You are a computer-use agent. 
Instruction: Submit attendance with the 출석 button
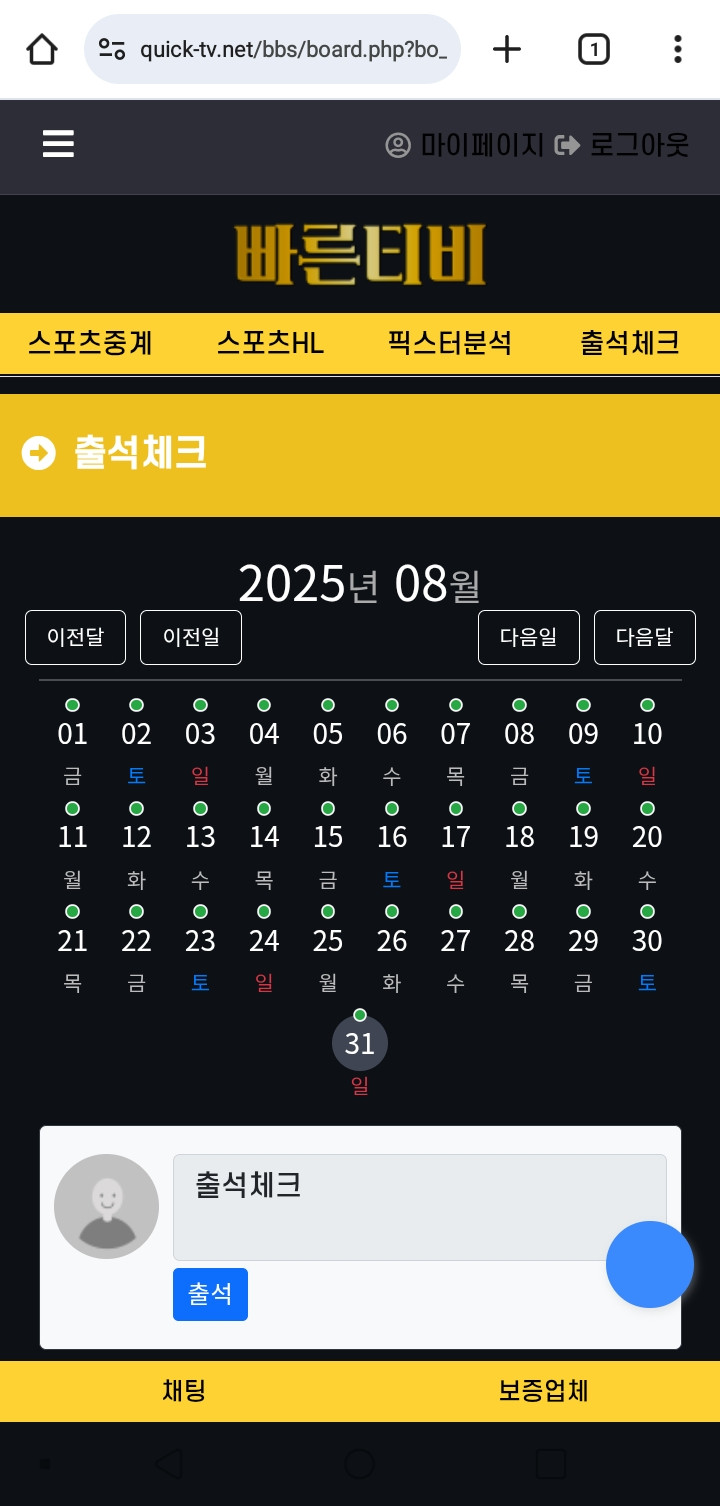[210, 1294]
